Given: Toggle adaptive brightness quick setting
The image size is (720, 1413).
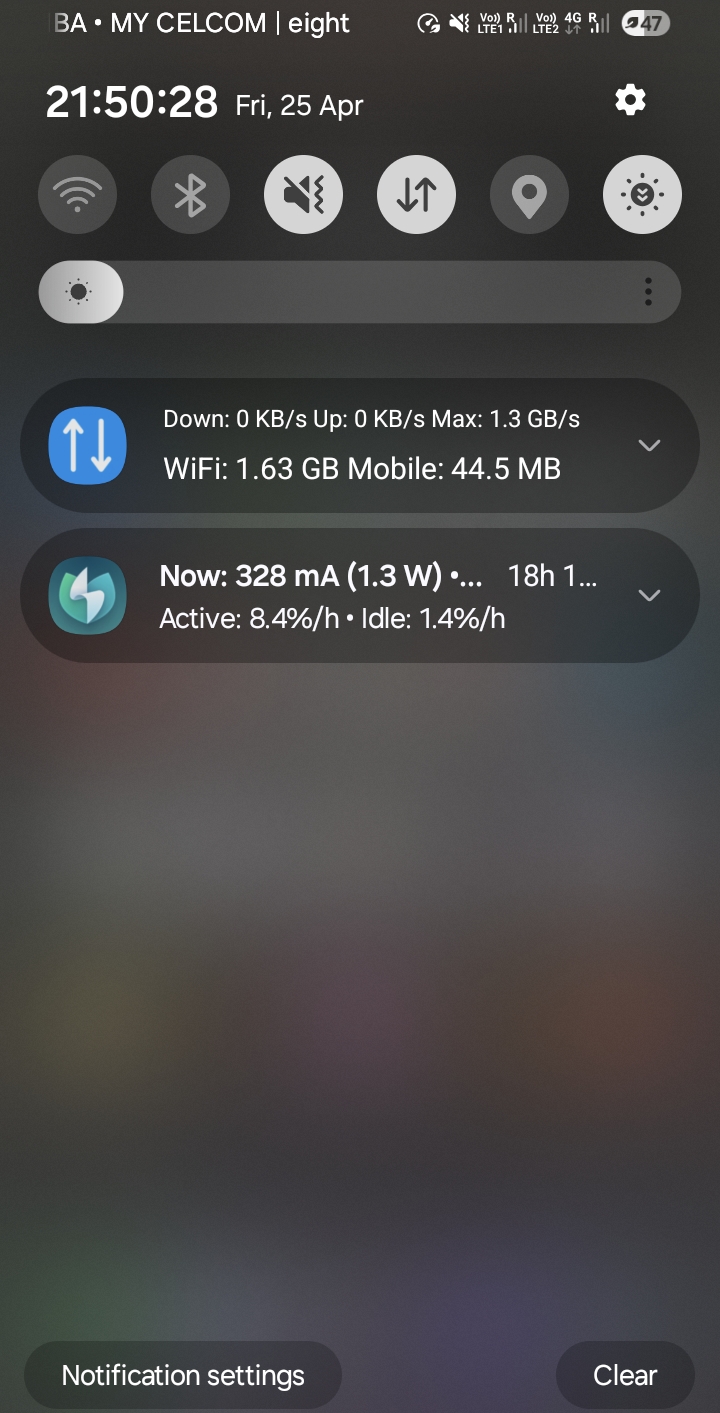Looking at the screenshot, I should pos(642,195).
